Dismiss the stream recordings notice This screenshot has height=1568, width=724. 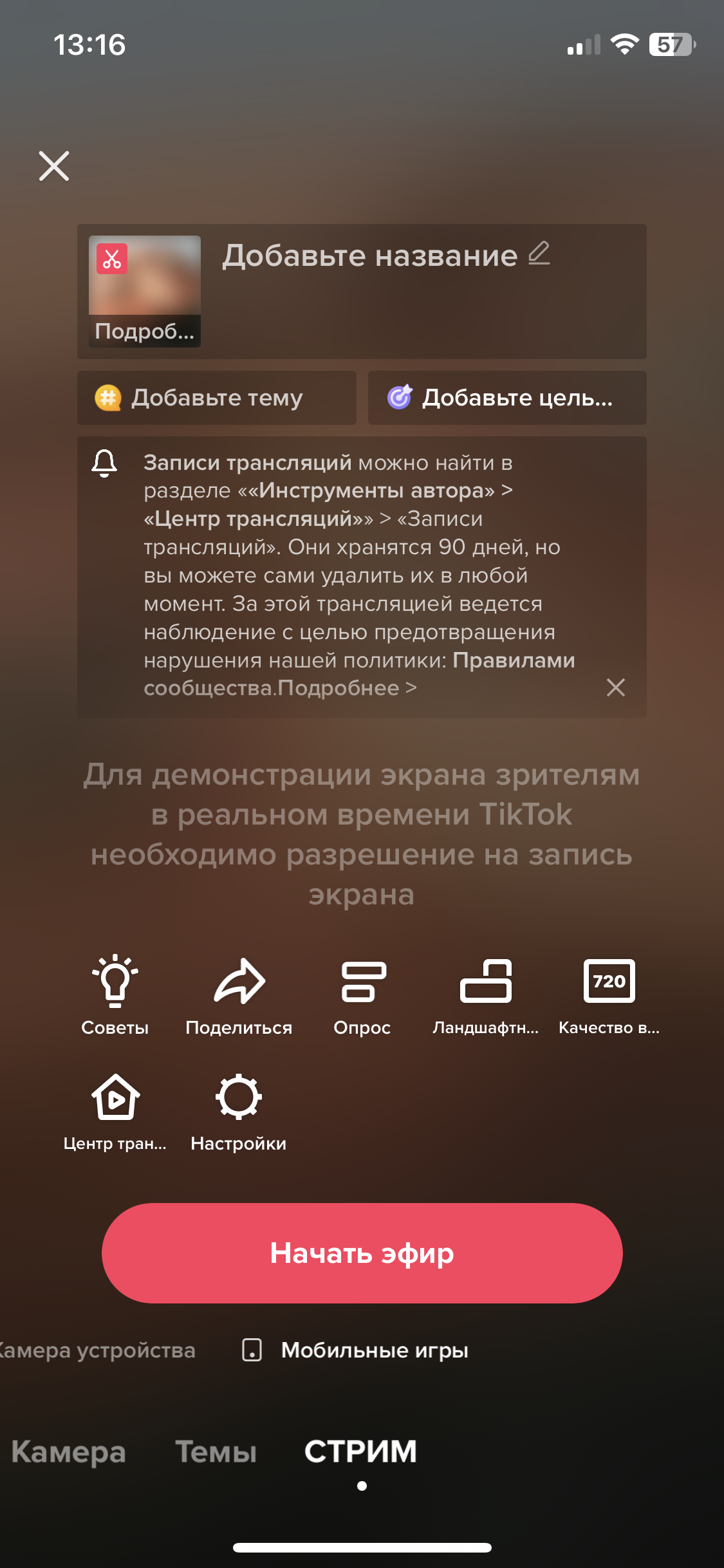pyautogui.click(x=615, y=687)
